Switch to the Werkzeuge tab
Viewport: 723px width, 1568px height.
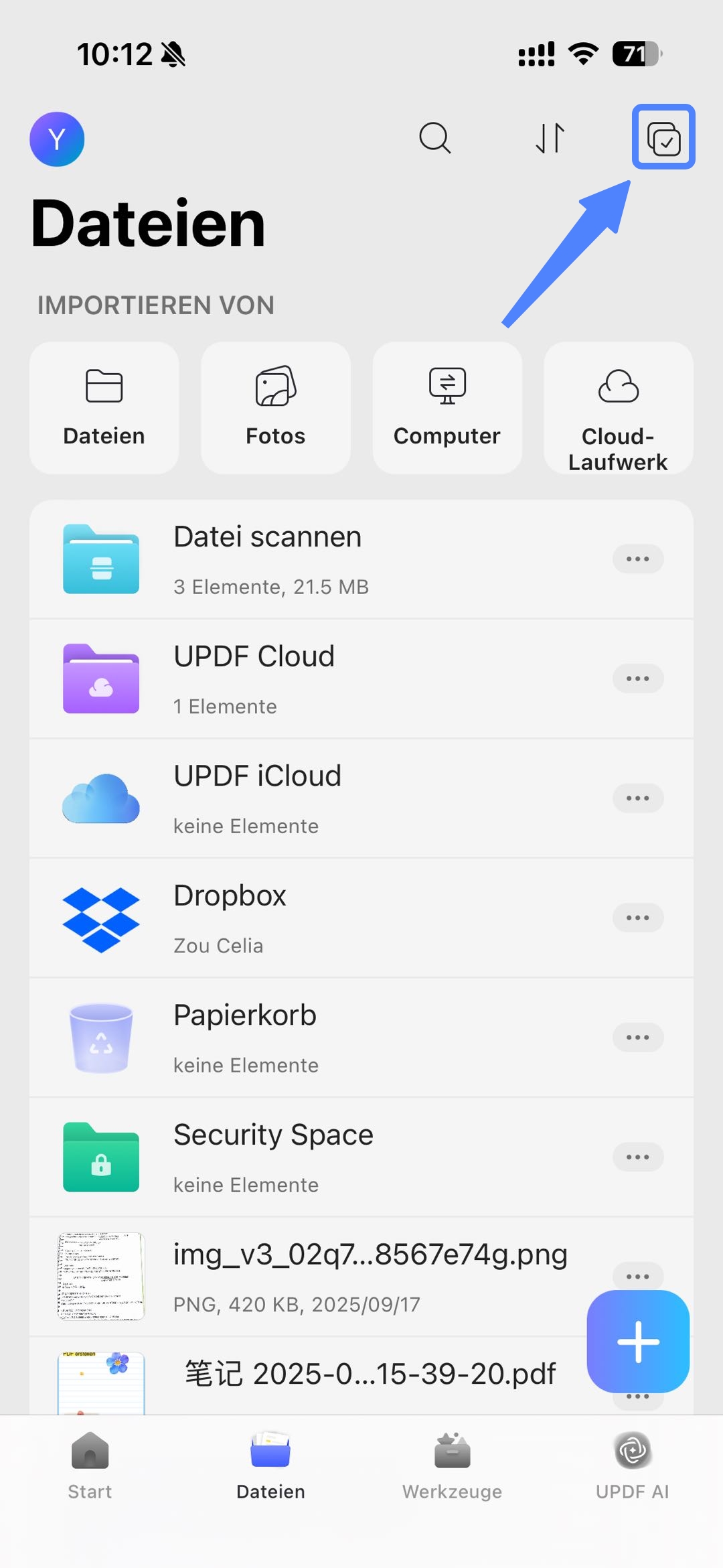452,1467
